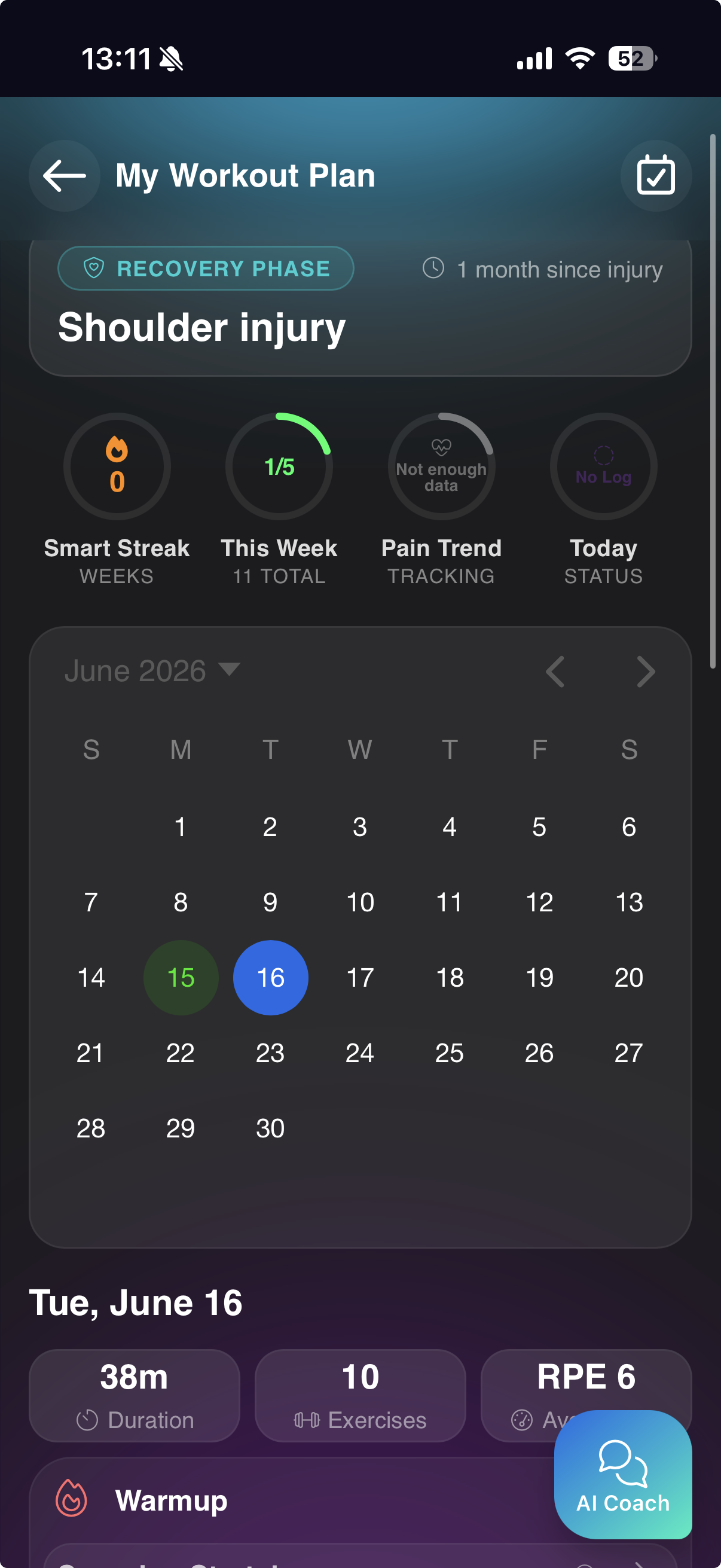The image size is (721, 1568).
Task: Open the June 2026 month dropdown
Action: pos(152,671)
